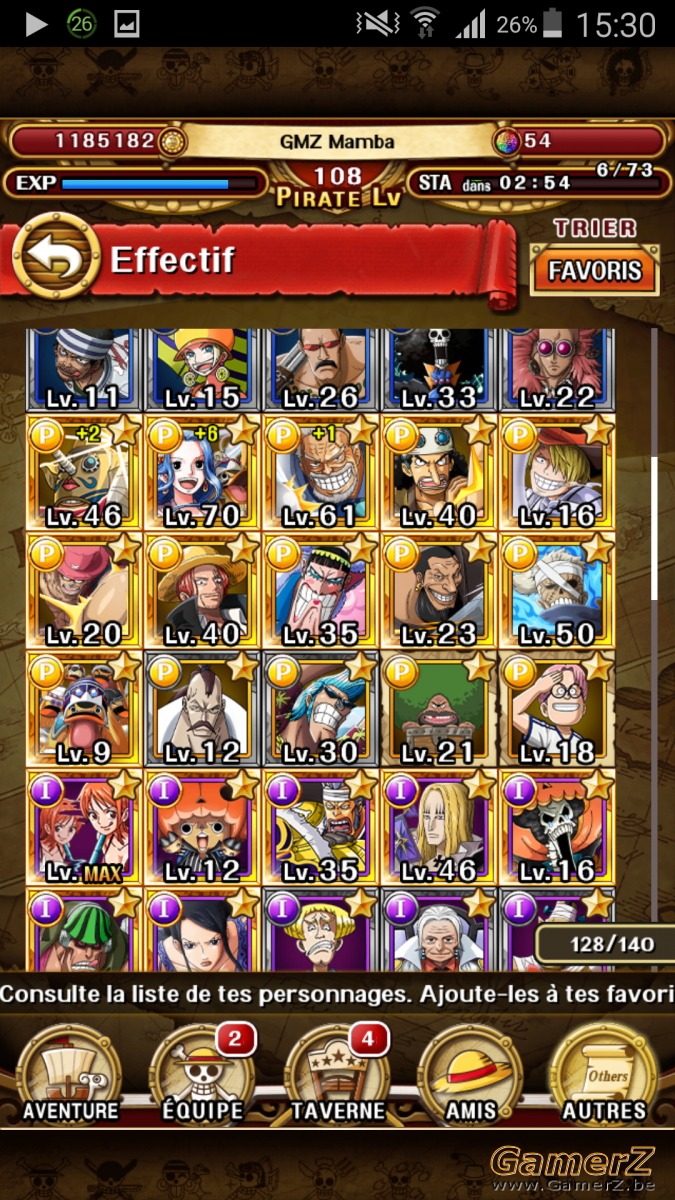Select the Lv.70 blue-haired character

click(203, 473)
